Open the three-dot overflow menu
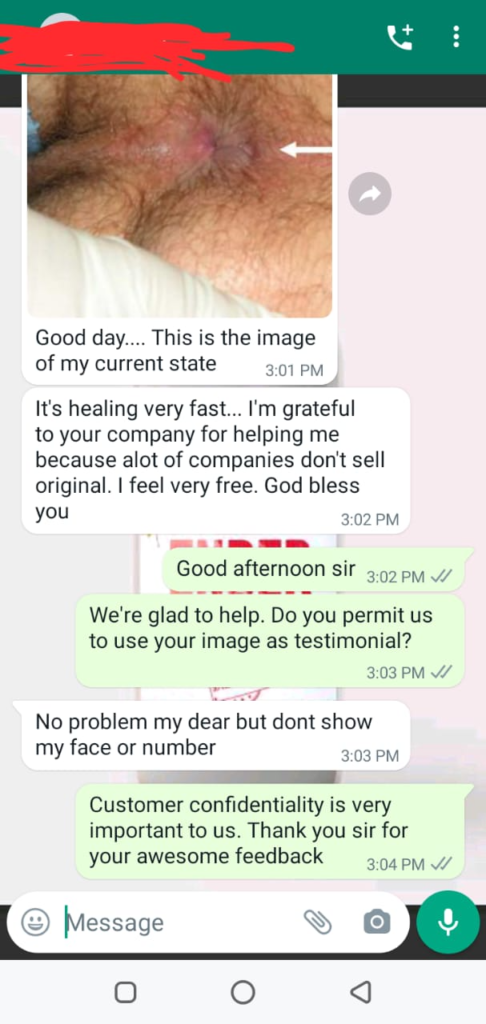The height and width of the screenshot is (1024, 486). pos(456,37)
